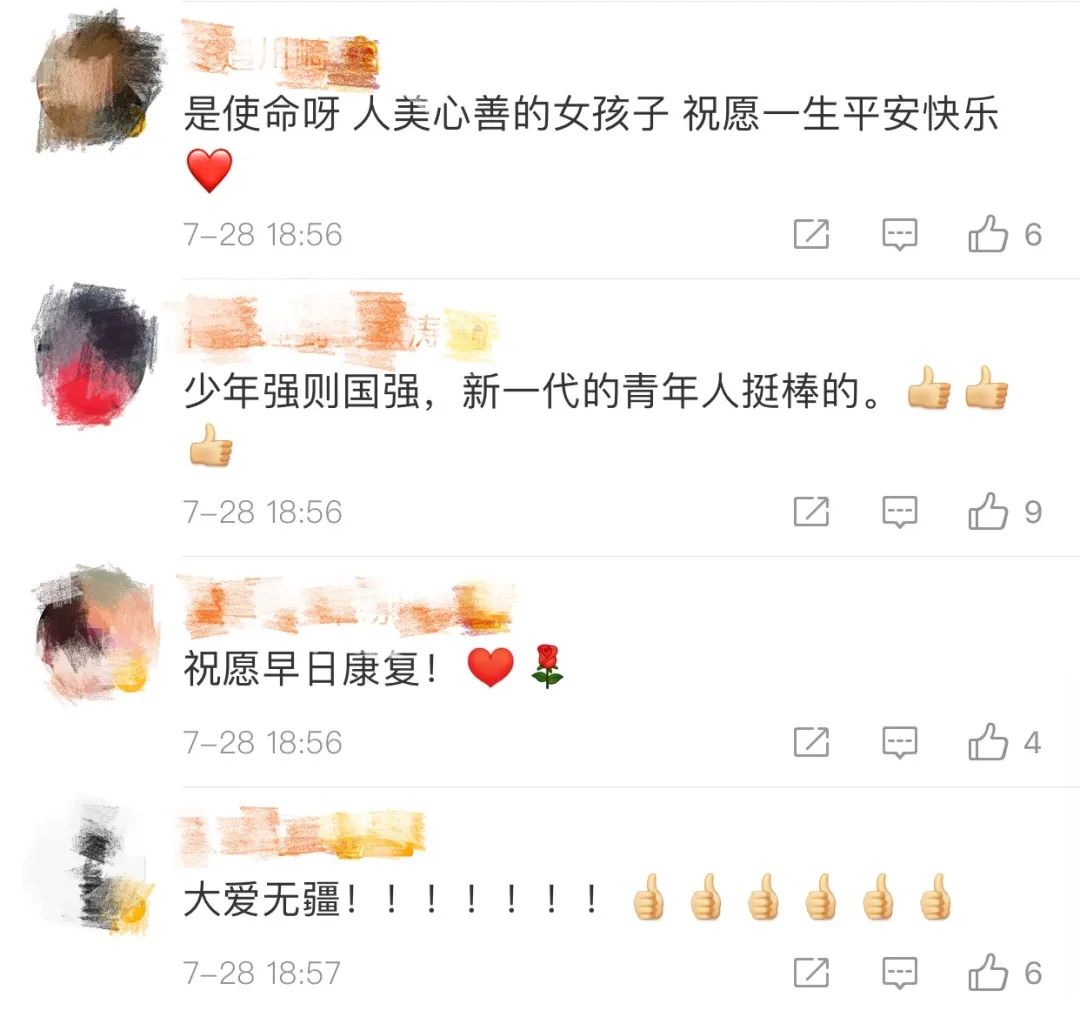Like the 祝愿早日康复 comment
Image resolution: width=1080 pixels, height=1017 pixels.
[989, 742]
